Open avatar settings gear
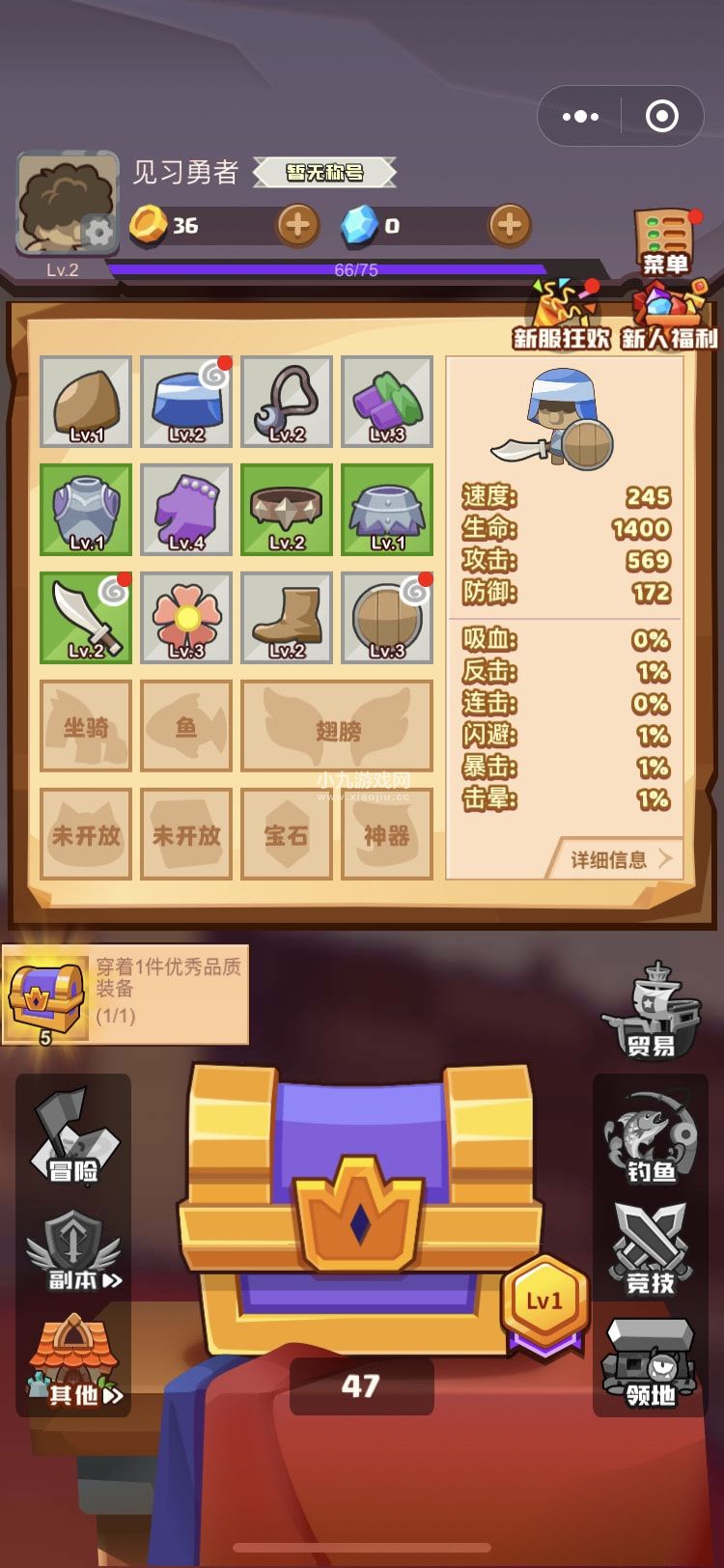This screenshot has width=724, height=1568. click(97, 232)
